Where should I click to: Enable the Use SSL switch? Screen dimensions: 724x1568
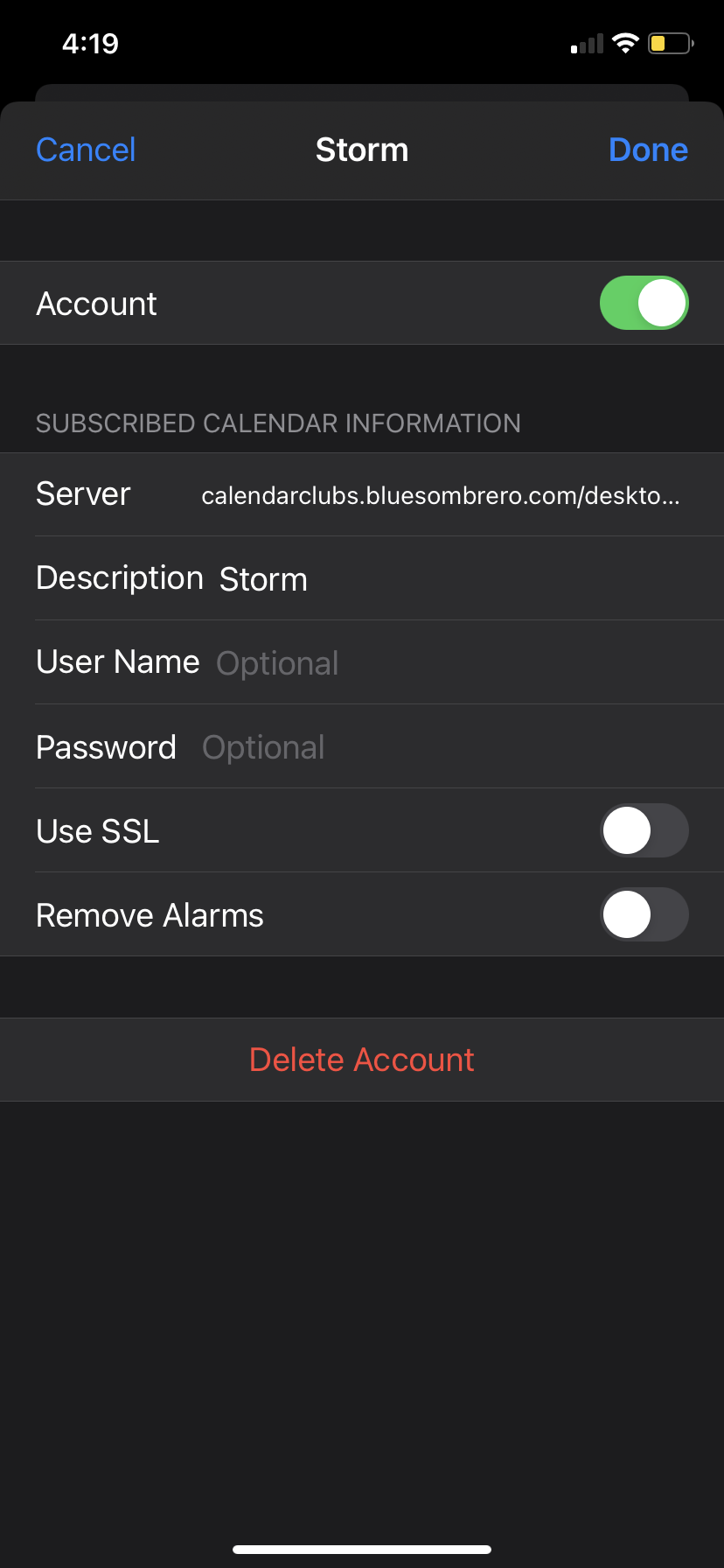coord(644,830)
